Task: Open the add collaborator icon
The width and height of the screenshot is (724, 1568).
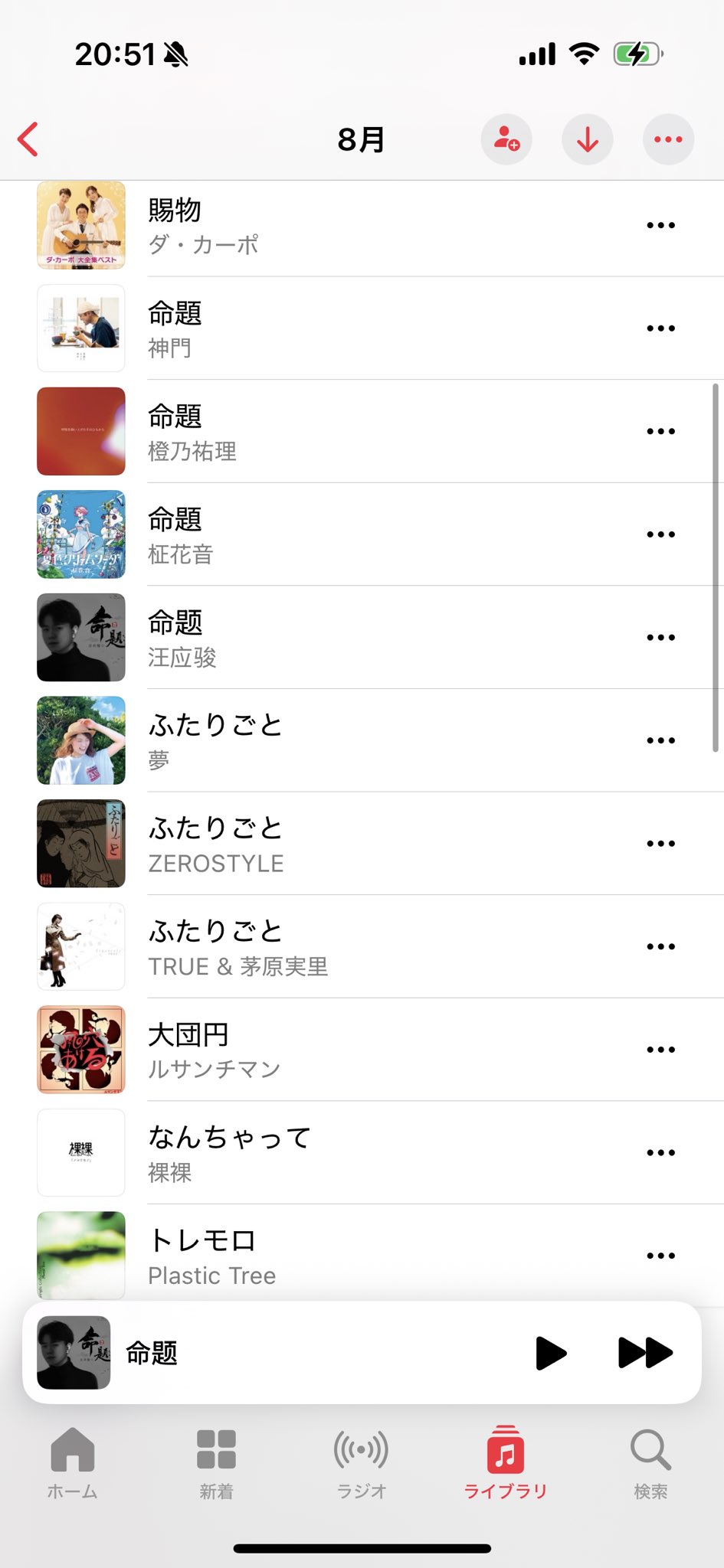Action: (506, 139)
